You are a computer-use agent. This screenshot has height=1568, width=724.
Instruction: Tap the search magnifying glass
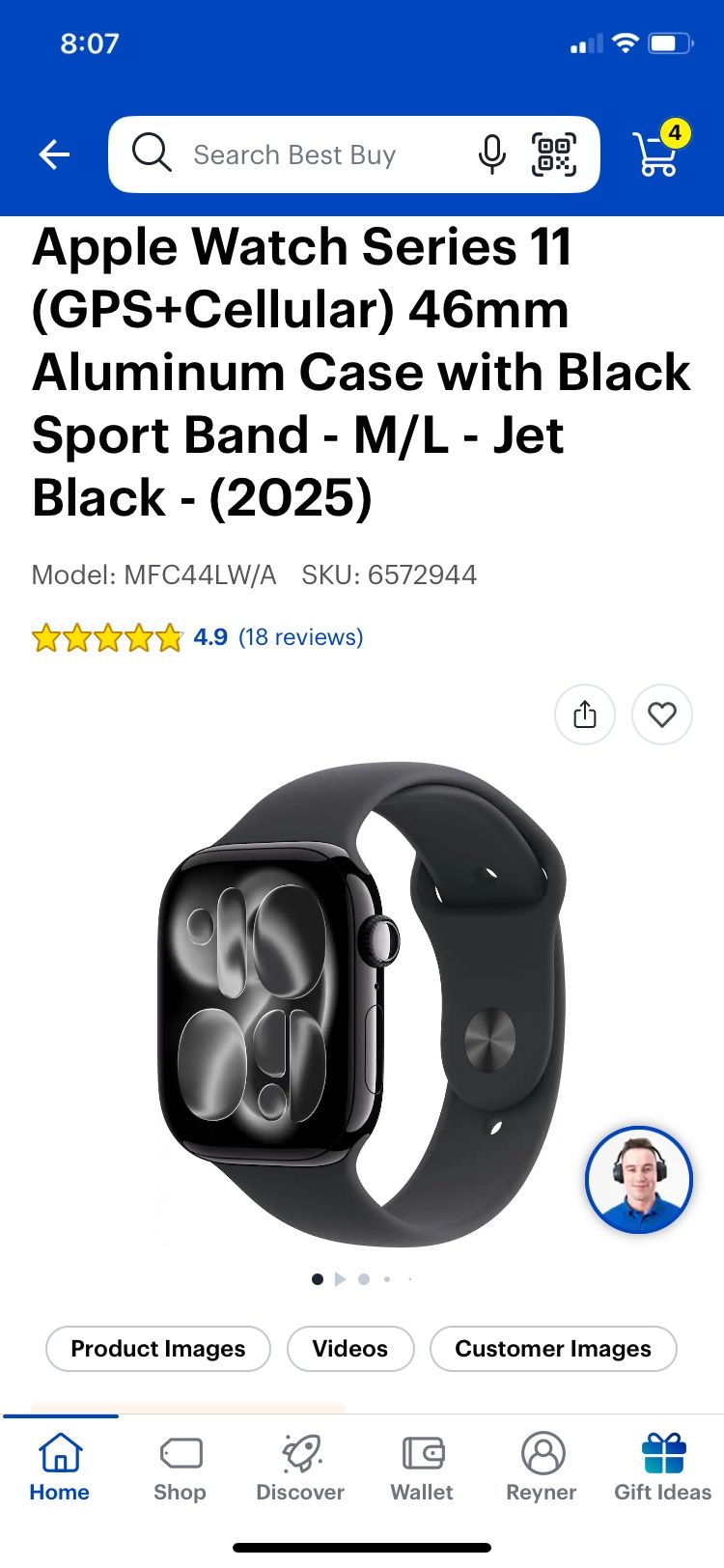click(x=152, y=154)
